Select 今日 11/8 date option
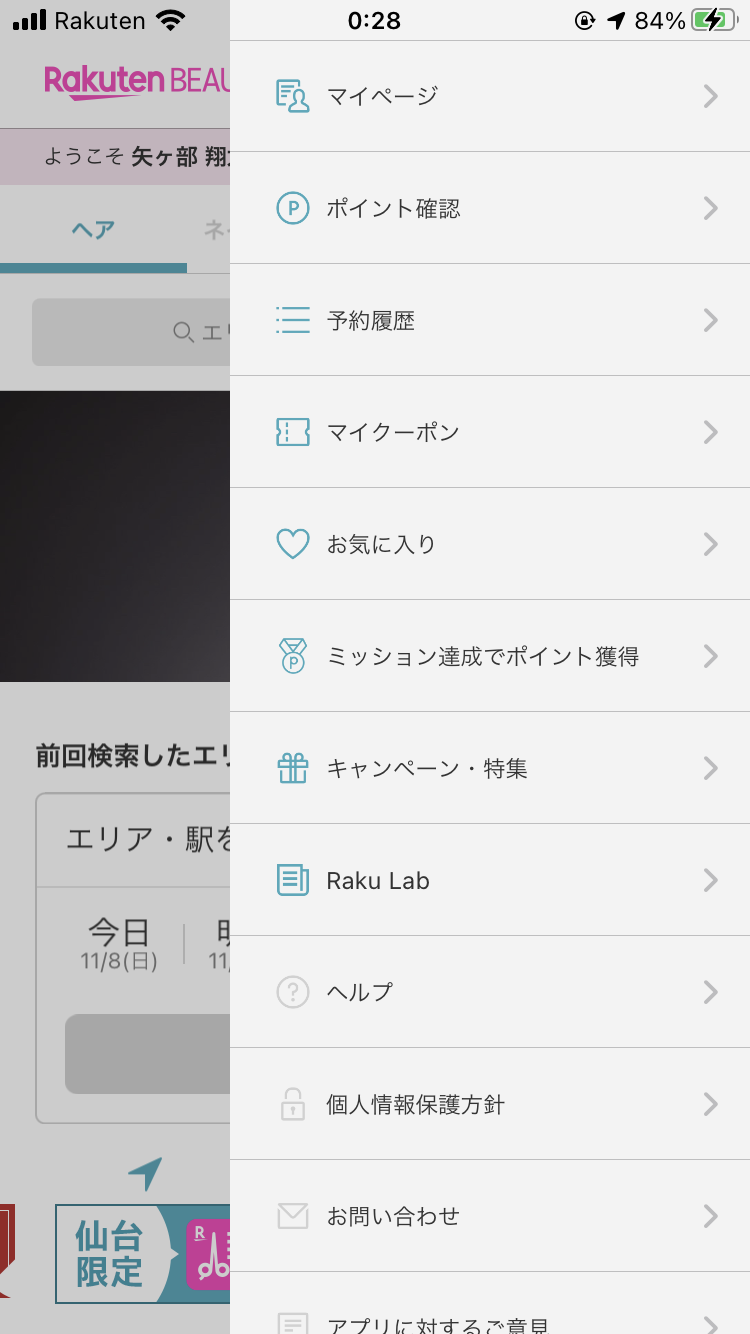Screen dimensions: 750x1334 pyautogui.click(x=119, y=945)
